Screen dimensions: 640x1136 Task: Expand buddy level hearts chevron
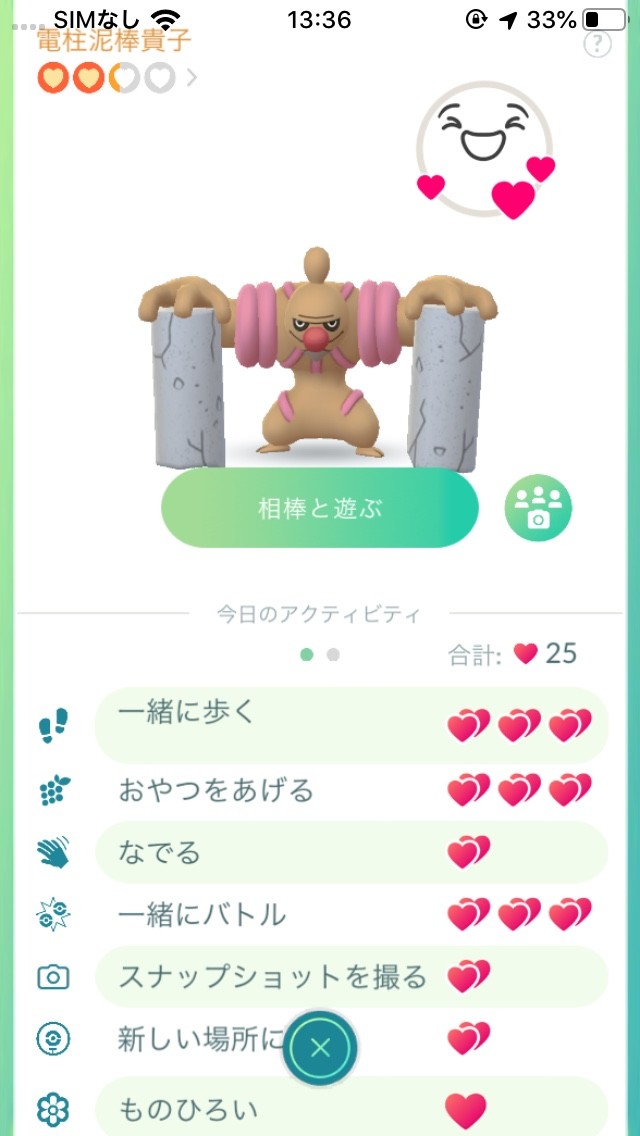tap(191, 78)
